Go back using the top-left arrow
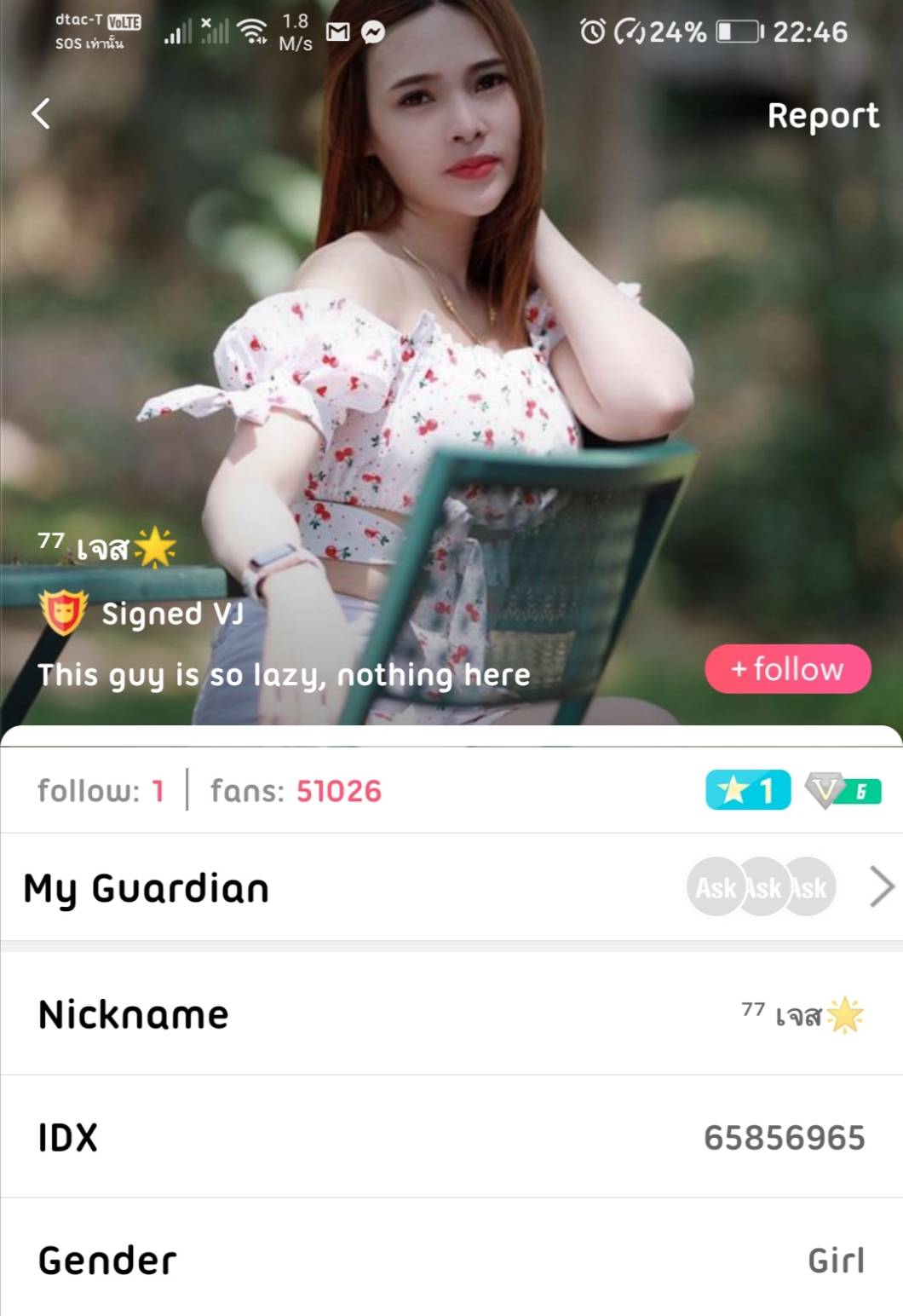 [41, 113]
